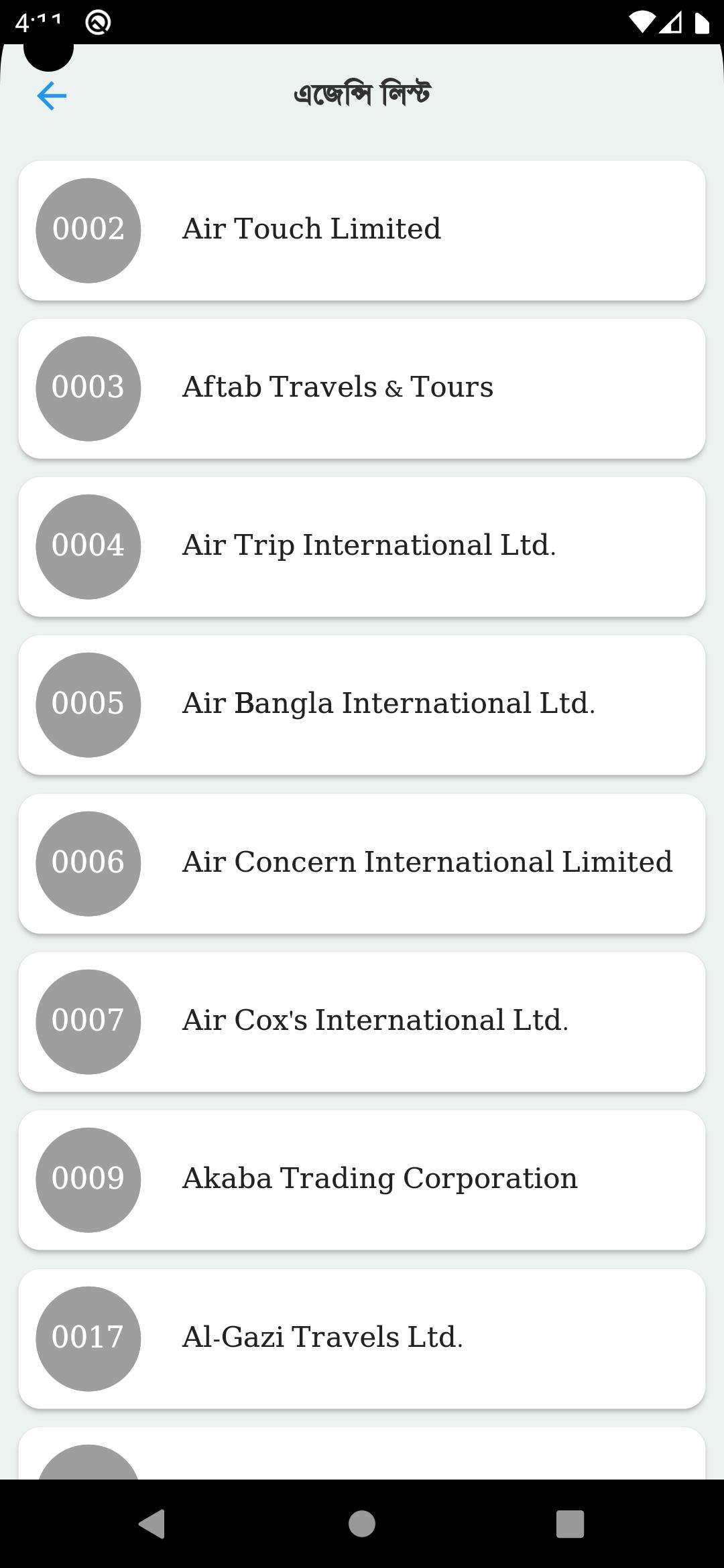Select Aftab Travels & Tours
Viewport: 724px width, 1568px height.
click(x=362, y=389)
